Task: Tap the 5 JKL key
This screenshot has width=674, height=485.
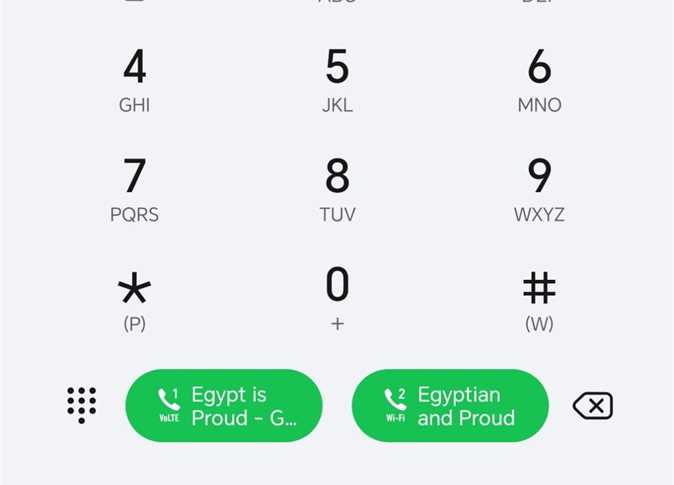Action: [x=337, y=80]
